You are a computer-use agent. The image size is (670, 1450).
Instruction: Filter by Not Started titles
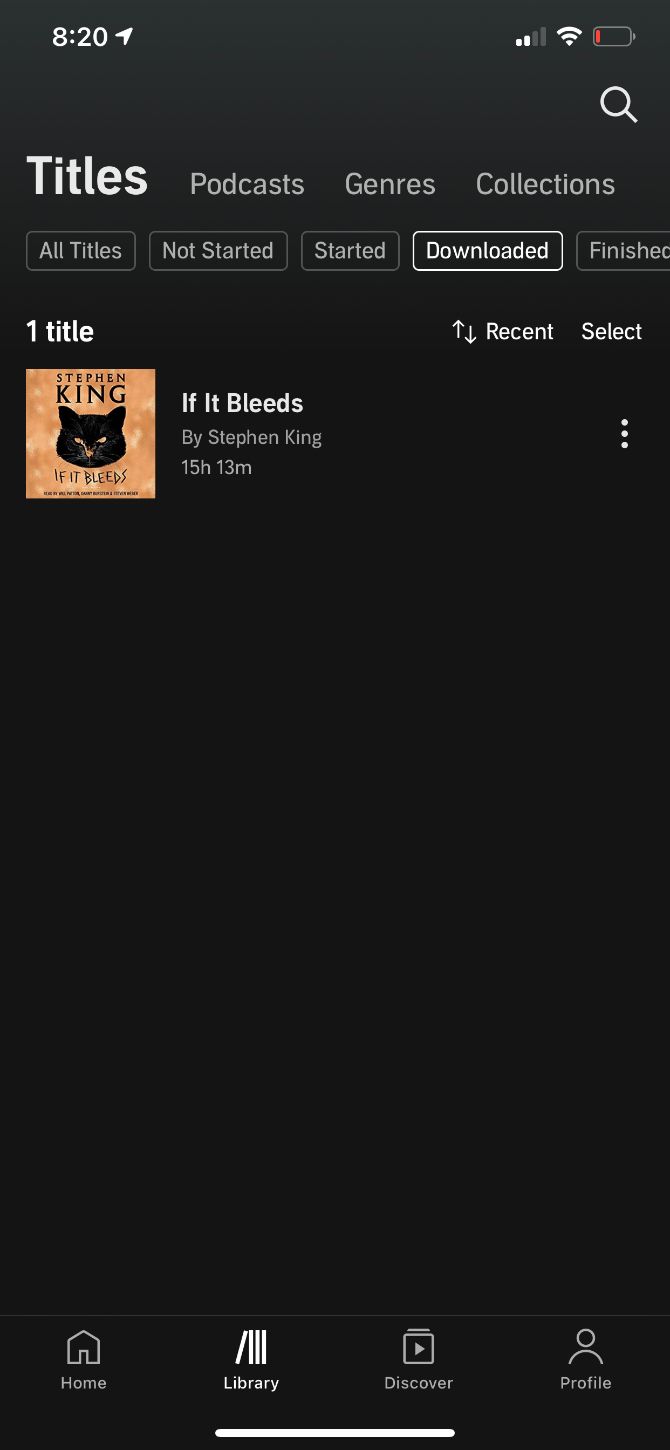[x=218, y=251]
